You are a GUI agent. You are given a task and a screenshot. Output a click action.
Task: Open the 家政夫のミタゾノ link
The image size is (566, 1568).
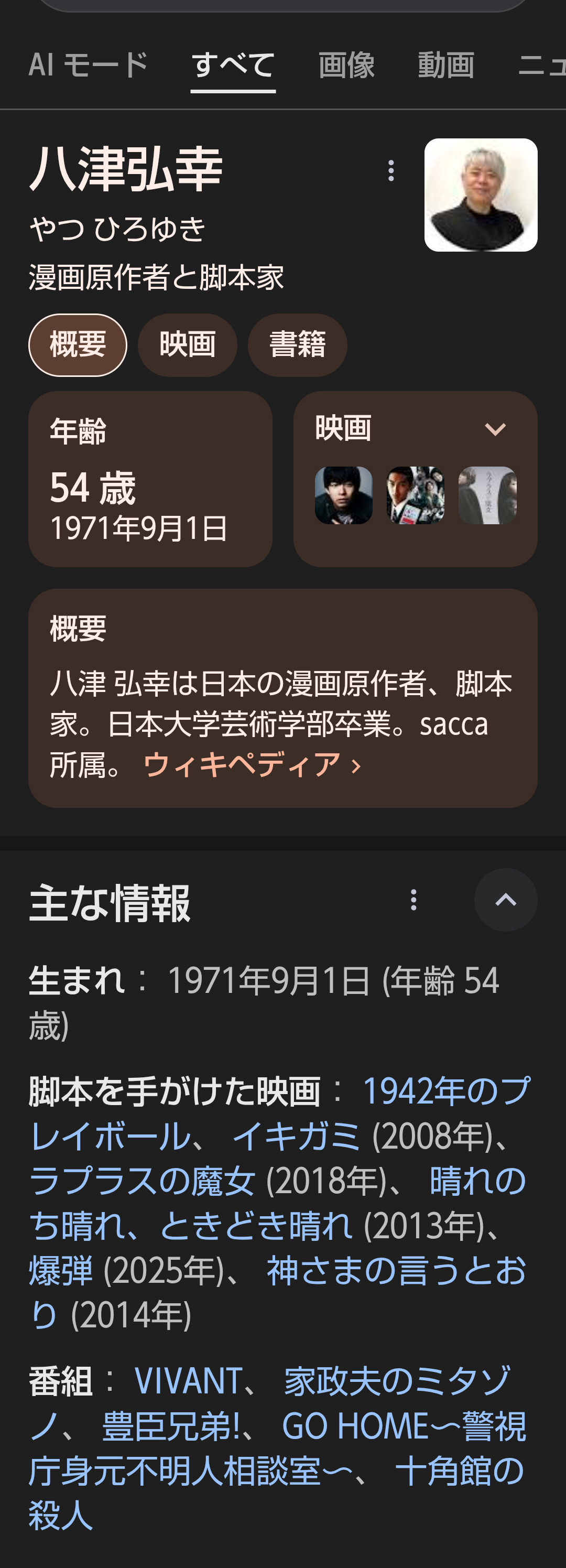pos(396,1380)
